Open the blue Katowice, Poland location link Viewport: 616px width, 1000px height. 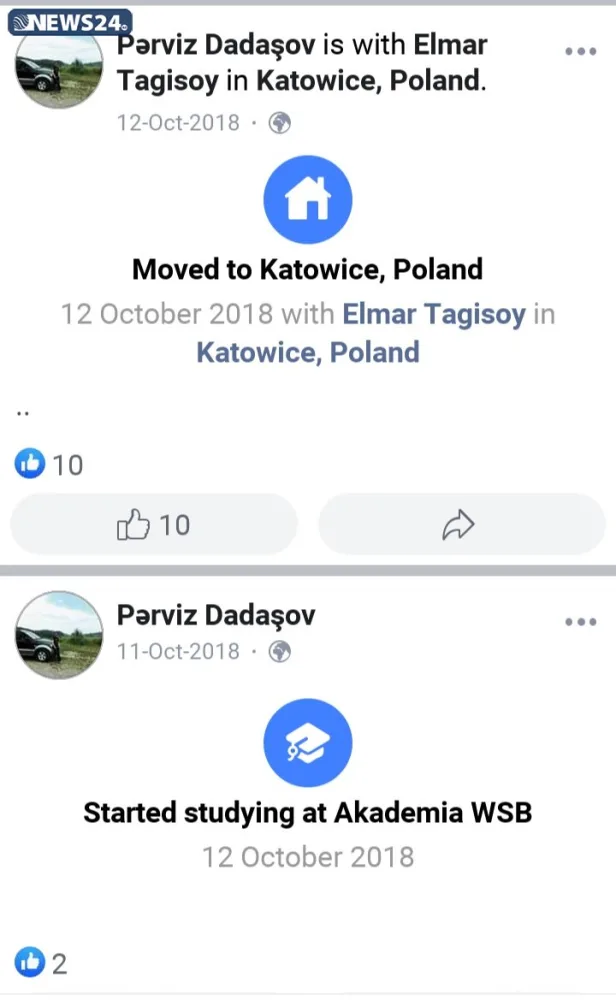coord(308,352)
